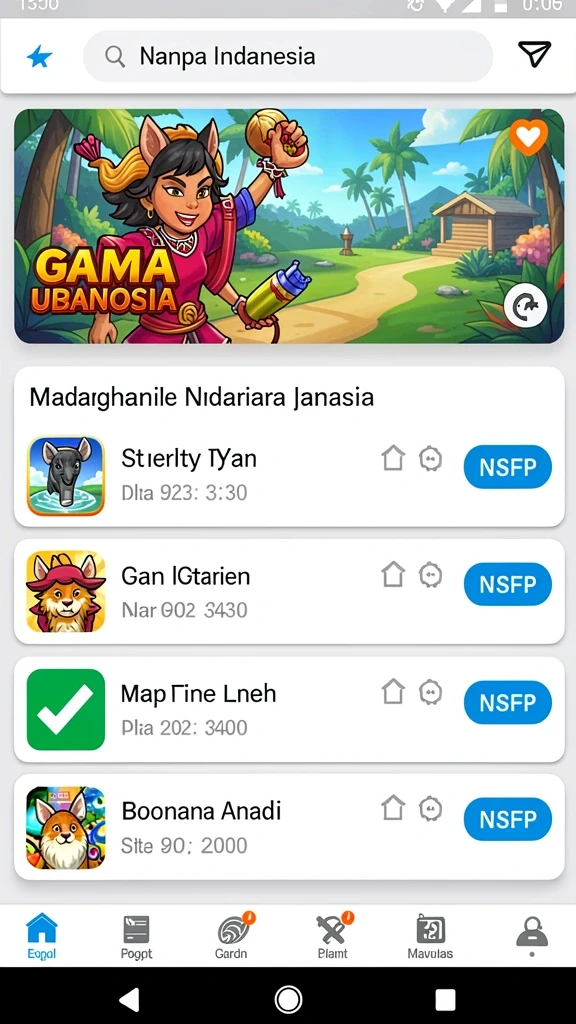Open the Nanpa Indanesia search field
The image size is (576, 1024).
[x=288, y=56]
